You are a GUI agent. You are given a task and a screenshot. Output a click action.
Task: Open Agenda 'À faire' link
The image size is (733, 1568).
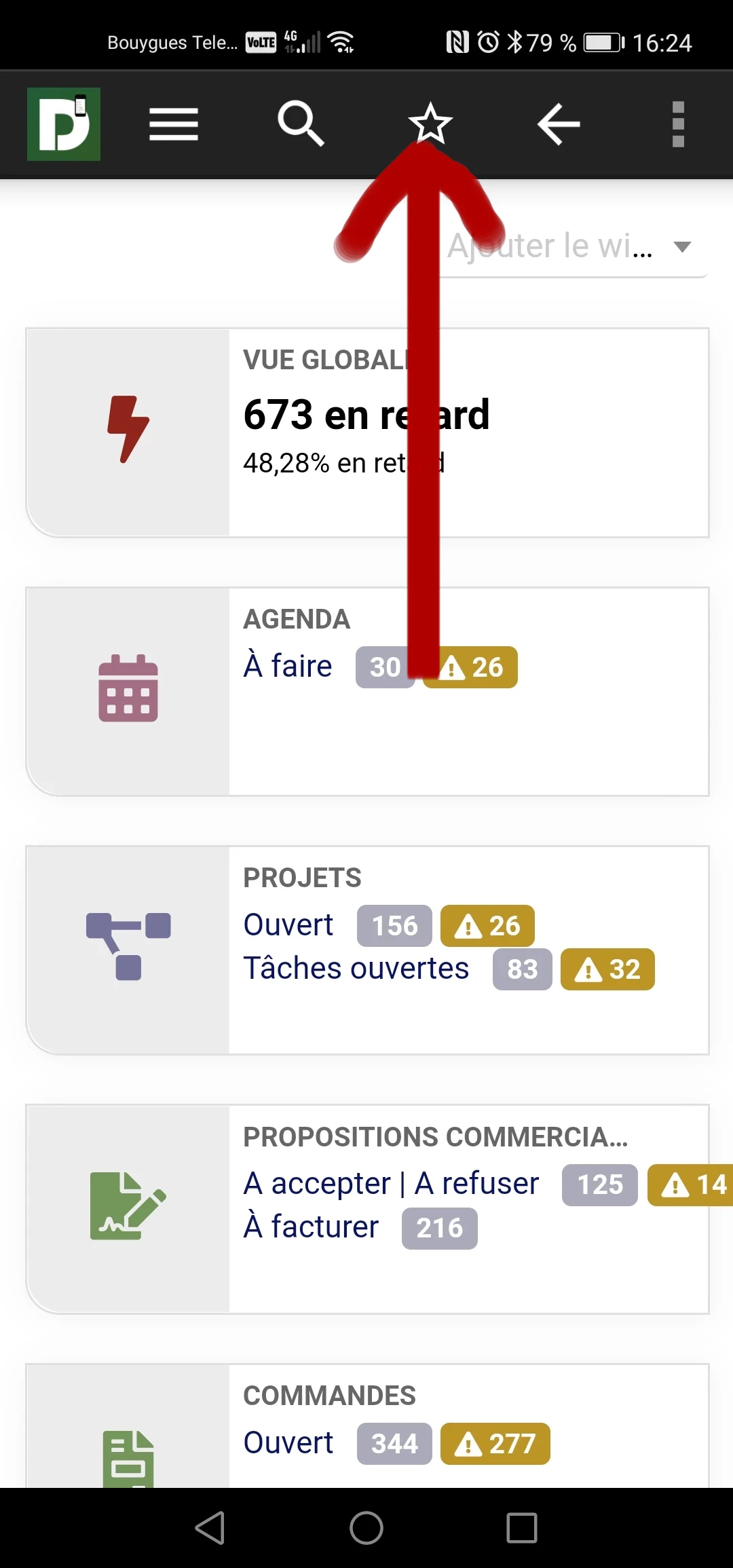tap(288, 666)
